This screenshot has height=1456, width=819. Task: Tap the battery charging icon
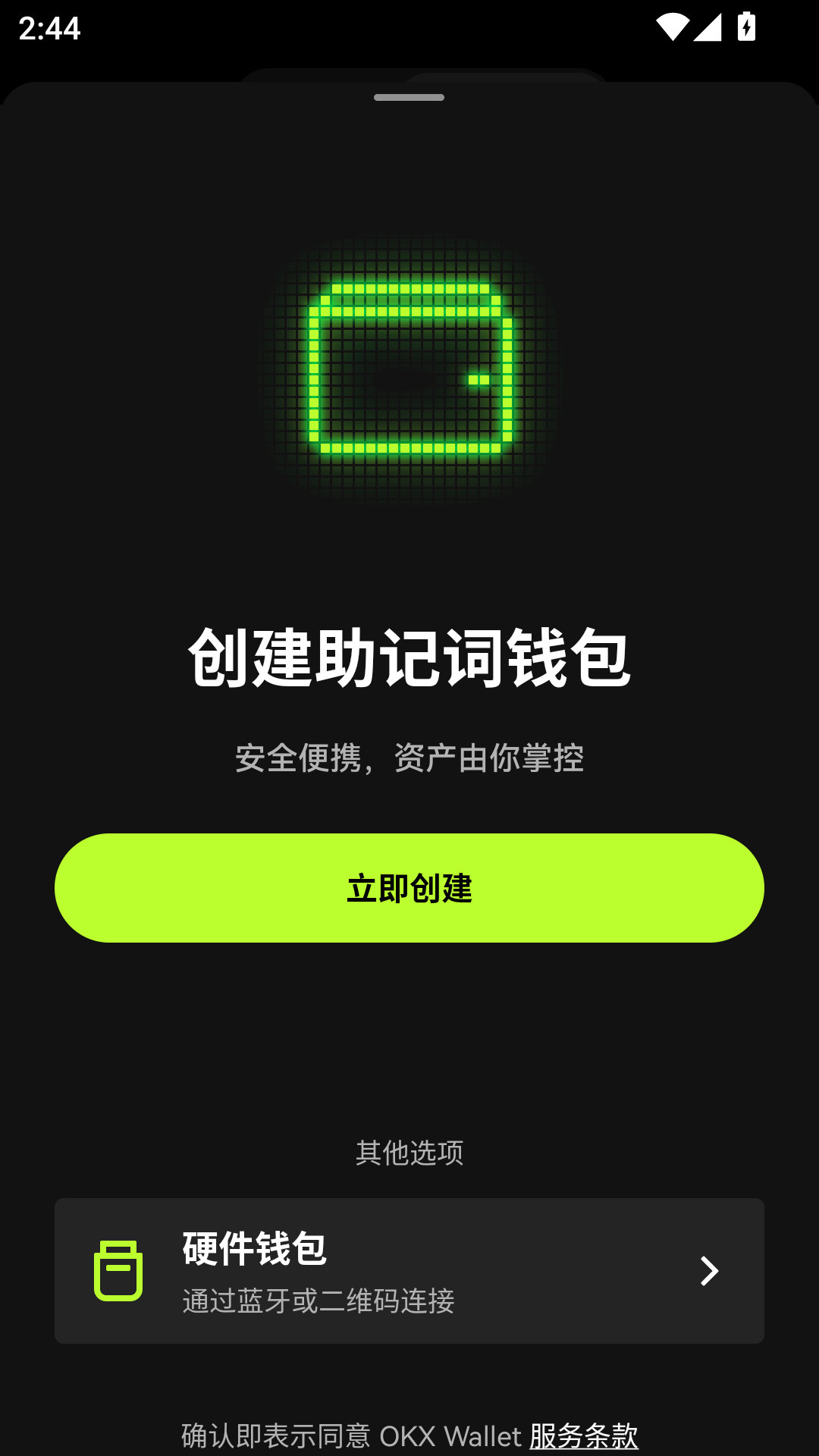point(747,27)
